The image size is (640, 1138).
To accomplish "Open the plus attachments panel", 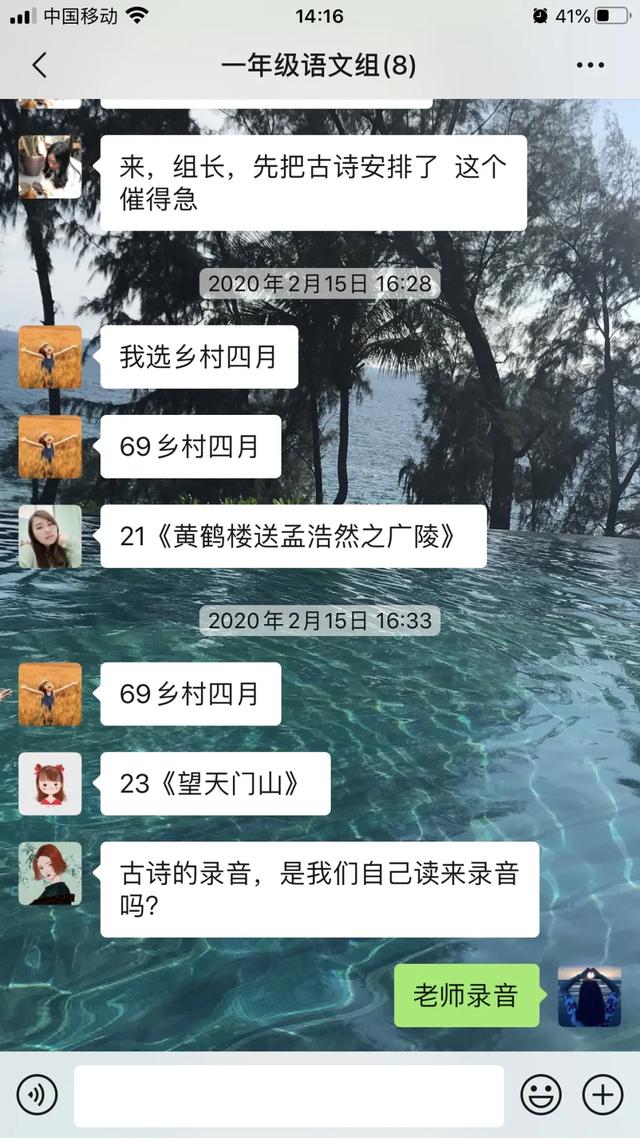I will tap(602, 1095).
